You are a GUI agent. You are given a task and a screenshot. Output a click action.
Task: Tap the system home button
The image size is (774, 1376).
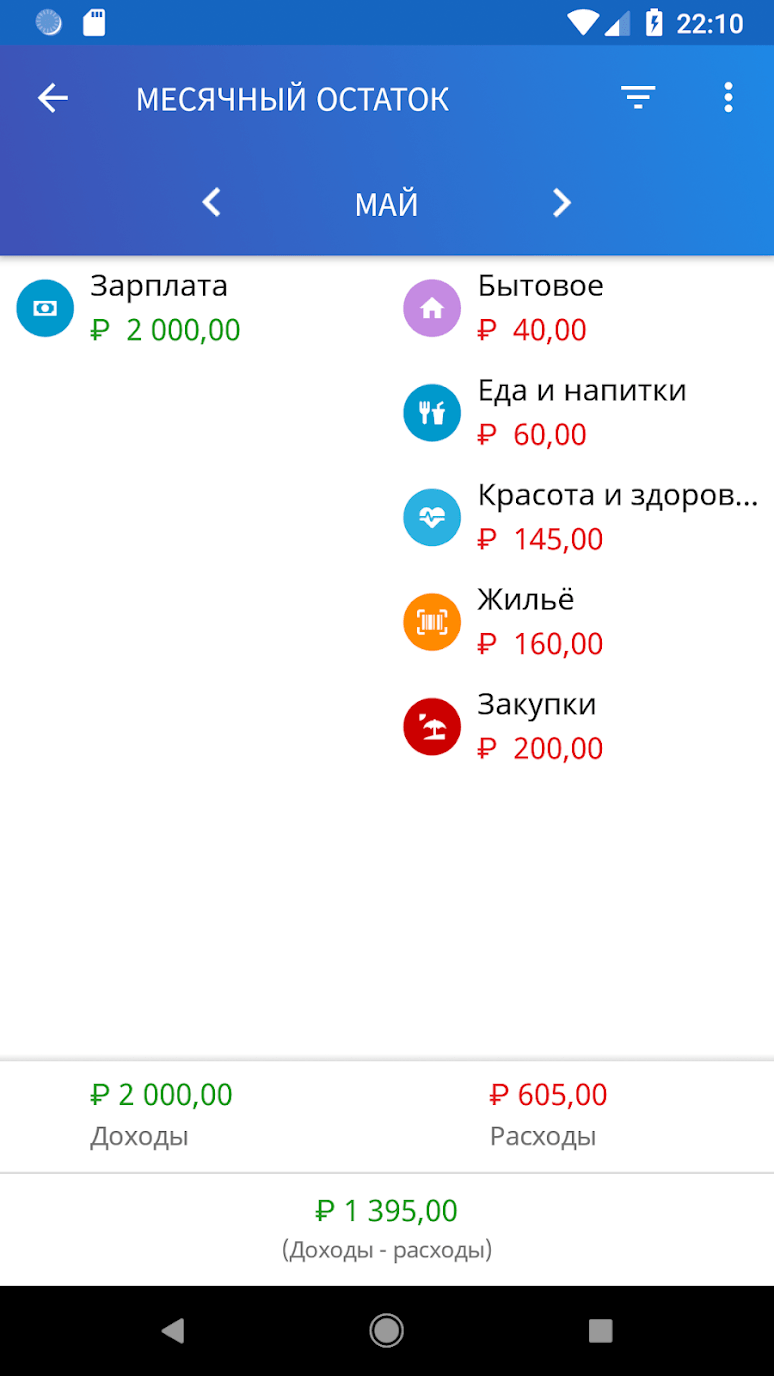click(386, 1330)
